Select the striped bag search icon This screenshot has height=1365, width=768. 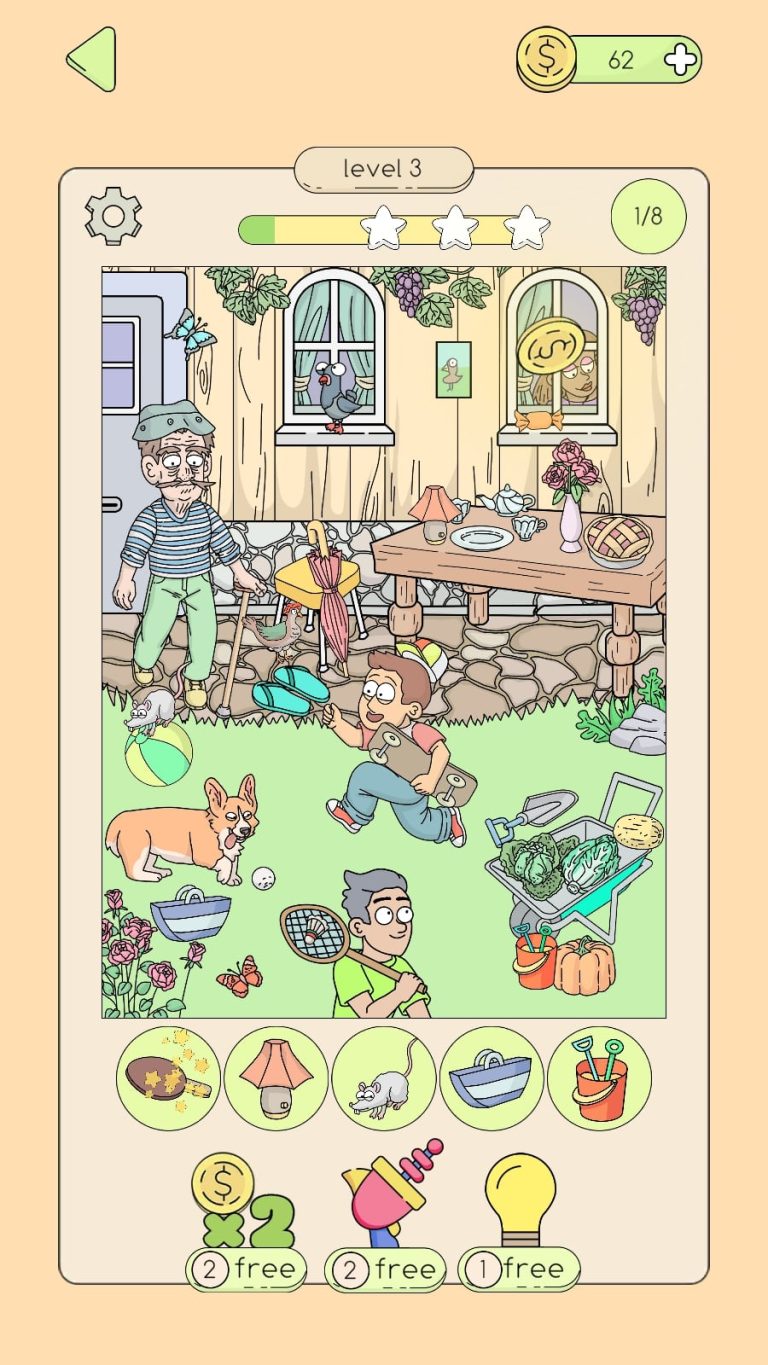coord(491,1080)
